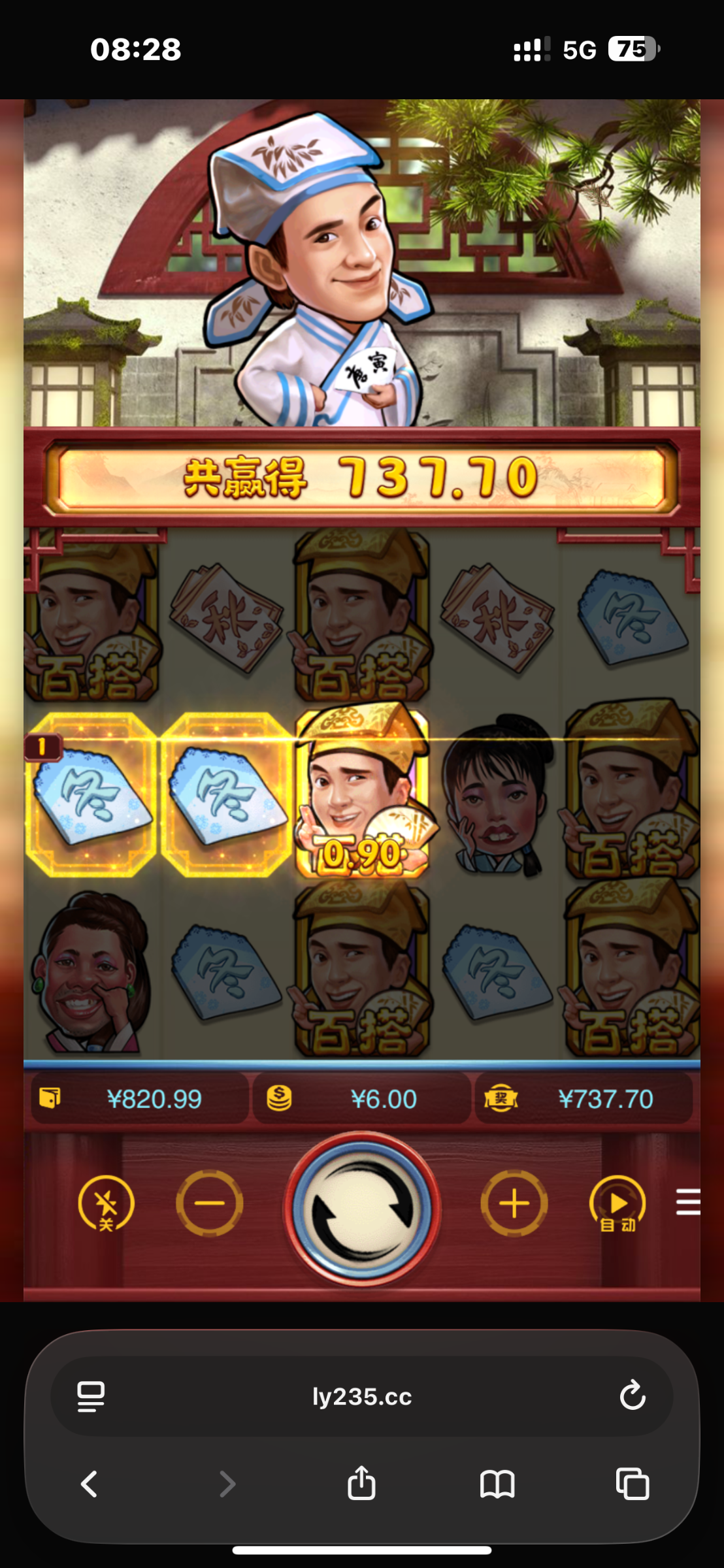Image resolution: width=724 pixels, height=1568 pixels.
Task: Increase the bet with the plus button
Action: point(514,1203)
